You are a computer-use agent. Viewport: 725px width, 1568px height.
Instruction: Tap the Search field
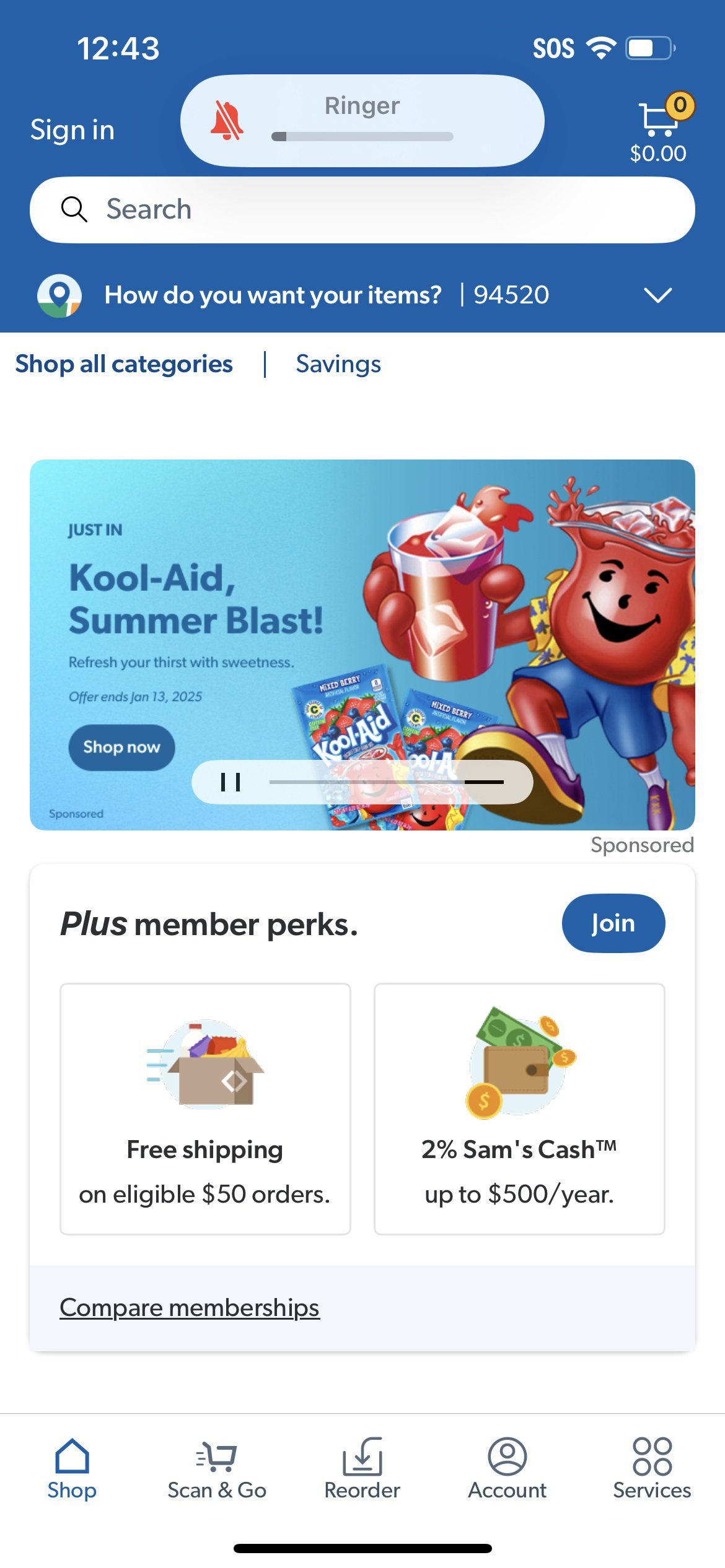[x=362, y=210]
